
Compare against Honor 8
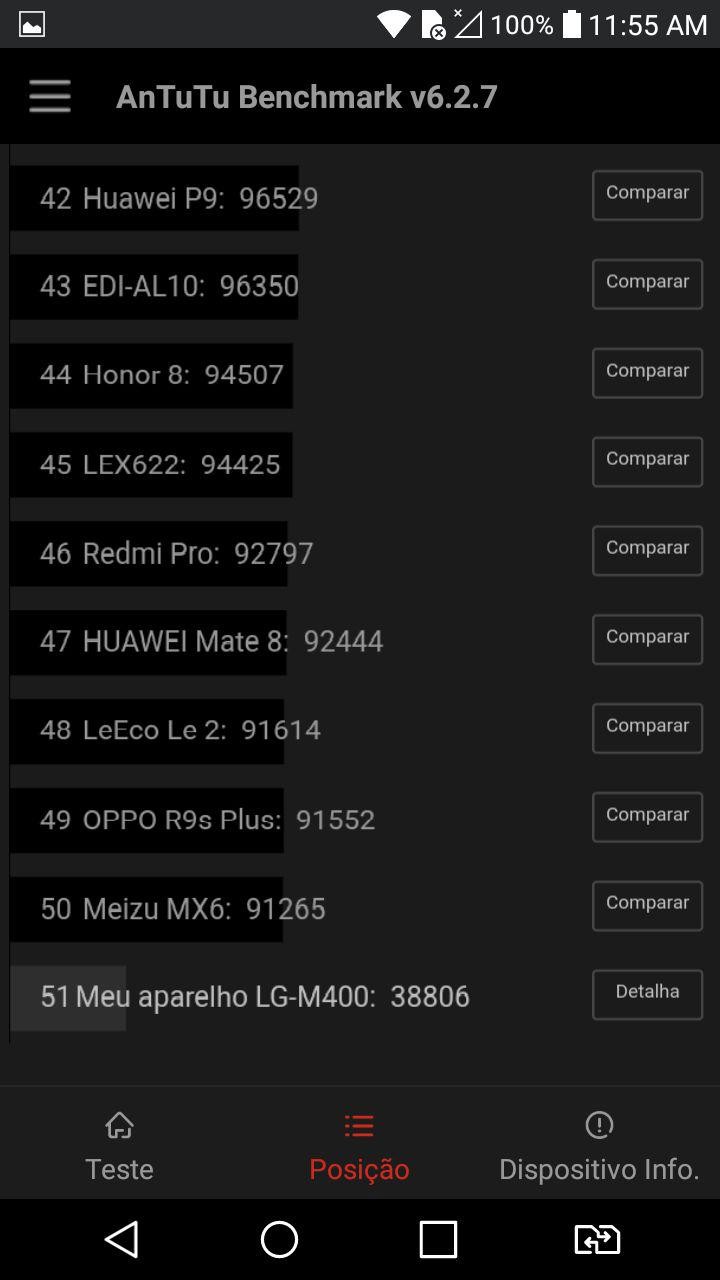pyautogui.click(x=647, y=372)
